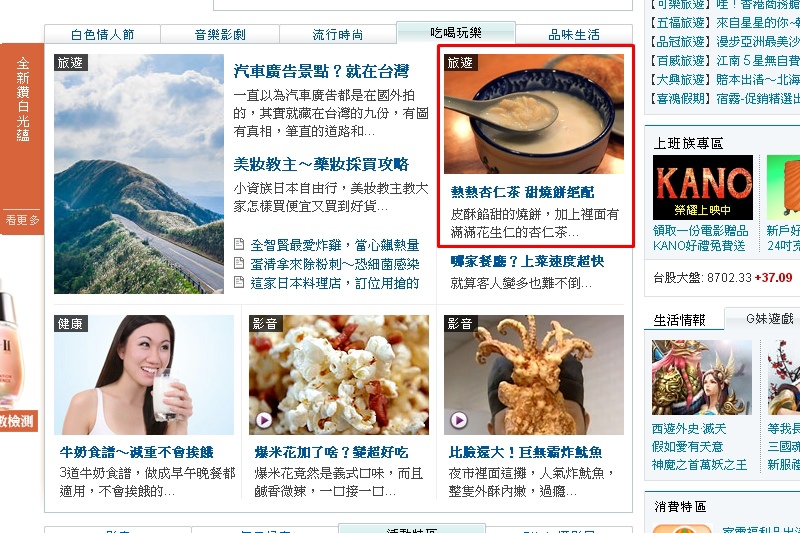The height and width of the screenshot is (533, 800).
Task: Open the KANO movie promotion
Action: point(702,187)
